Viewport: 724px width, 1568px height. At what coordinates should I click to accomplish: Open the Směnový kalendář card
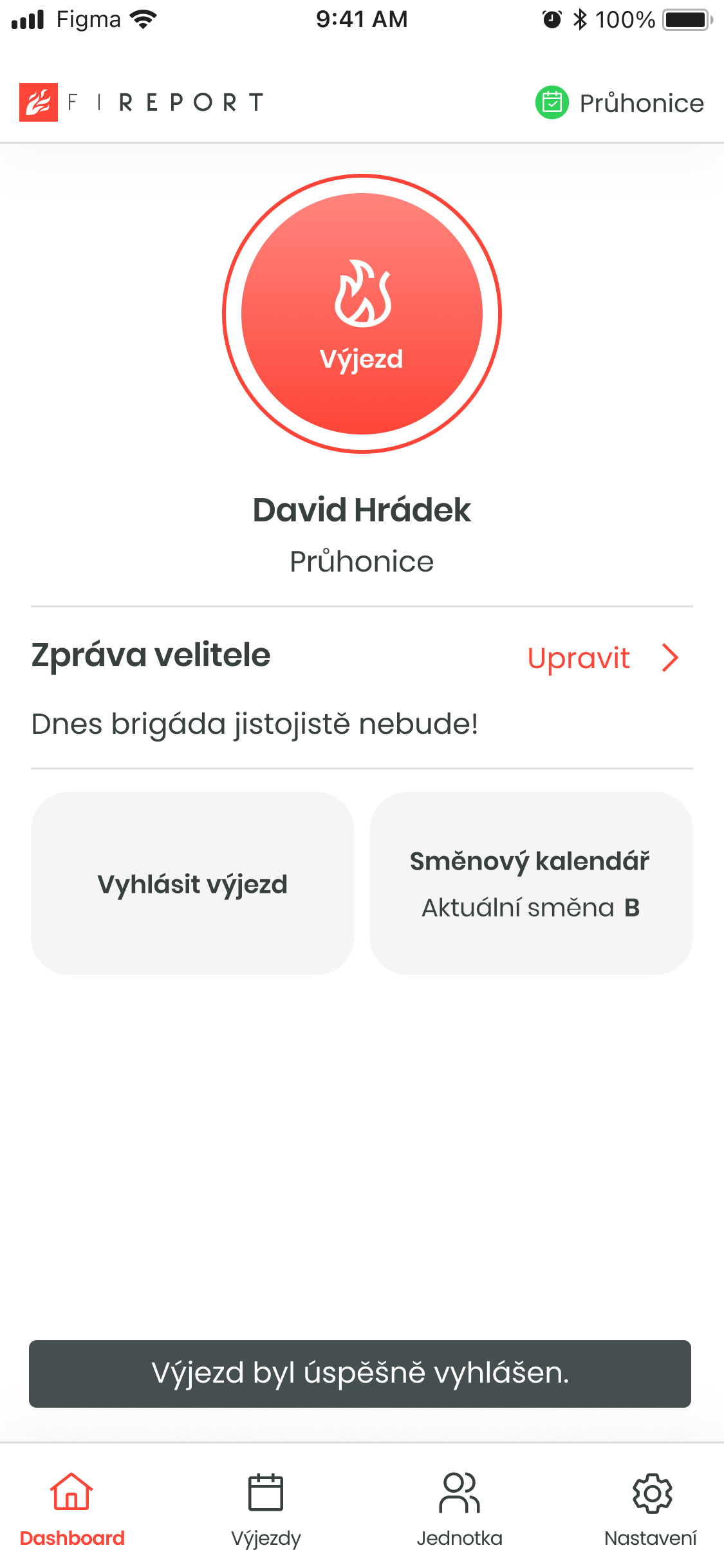pyautogui.click(x=531, y=883)
